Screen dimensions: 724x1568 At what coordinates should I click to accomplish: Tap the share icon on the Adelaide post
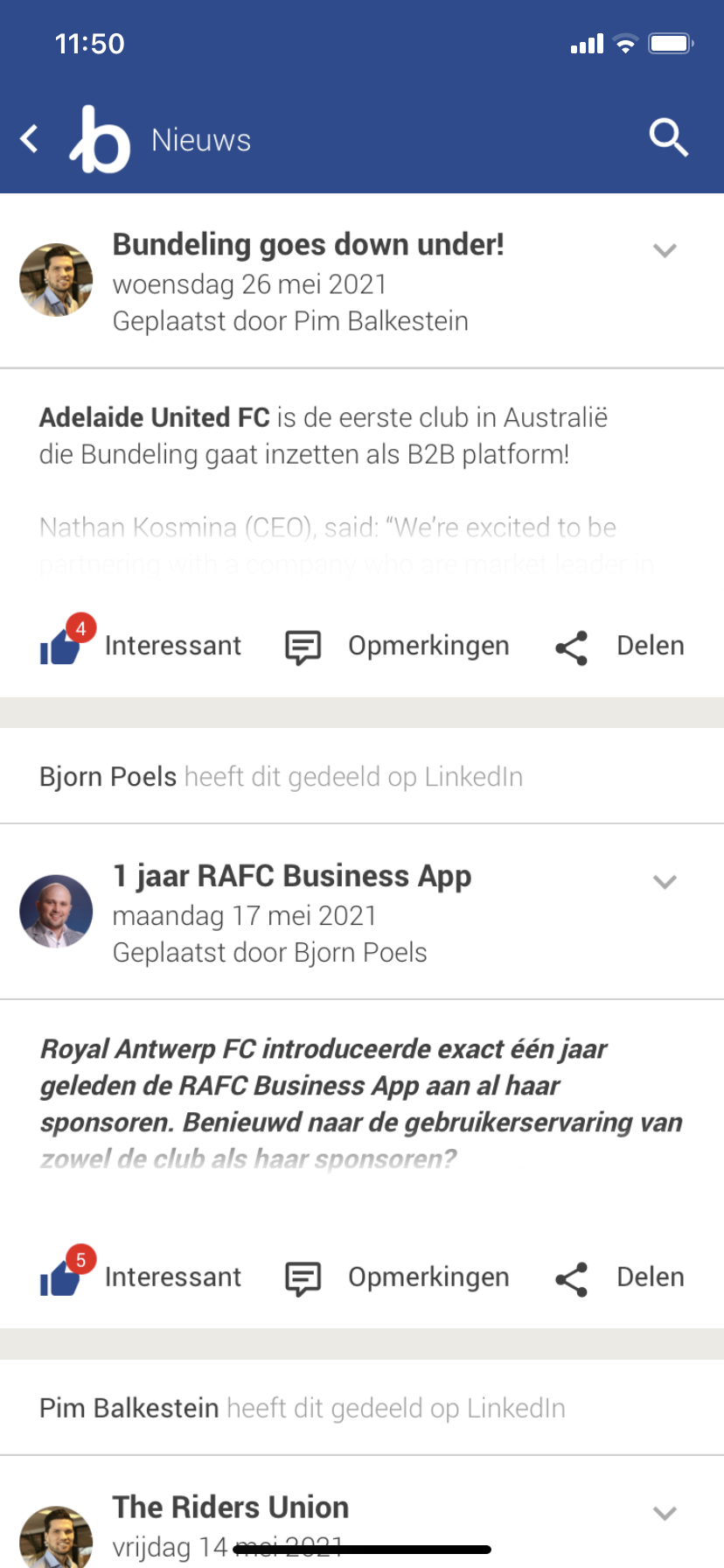pos(570,647)
